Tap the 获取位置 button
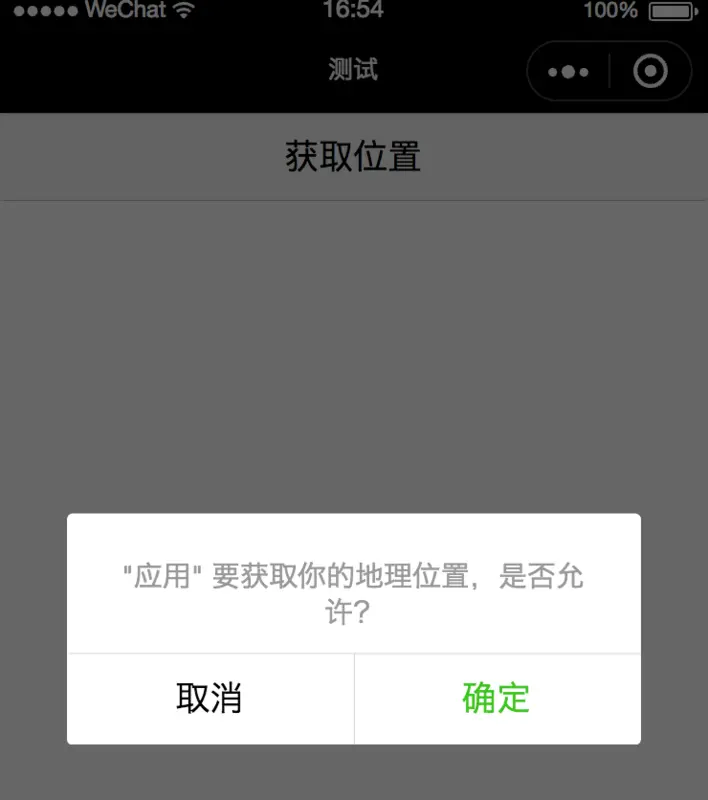This screenshot has width=708, height=800. [x=353, y=157]
